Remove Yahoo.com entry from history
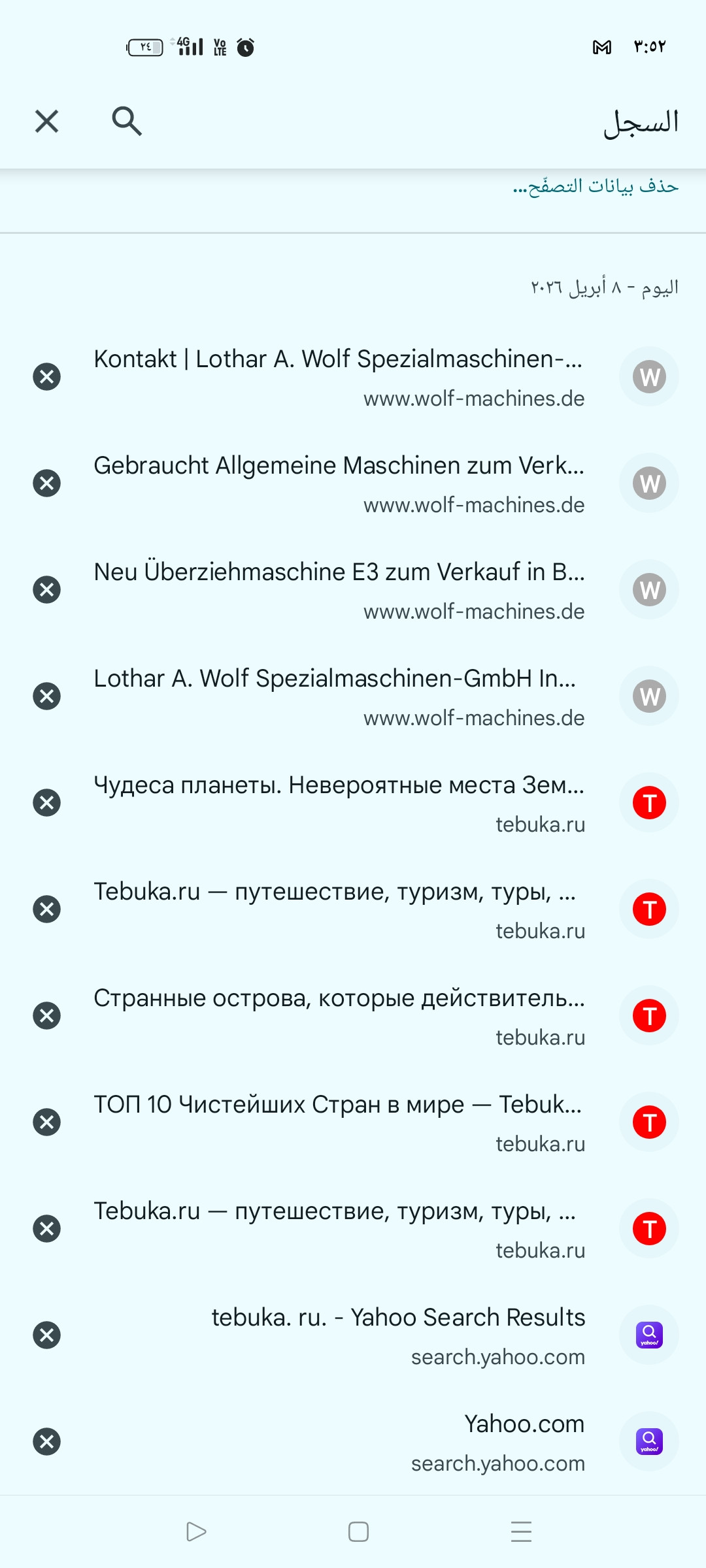Image resolution: width=706 pixels, height=1568 pixels. [46, 1442]
